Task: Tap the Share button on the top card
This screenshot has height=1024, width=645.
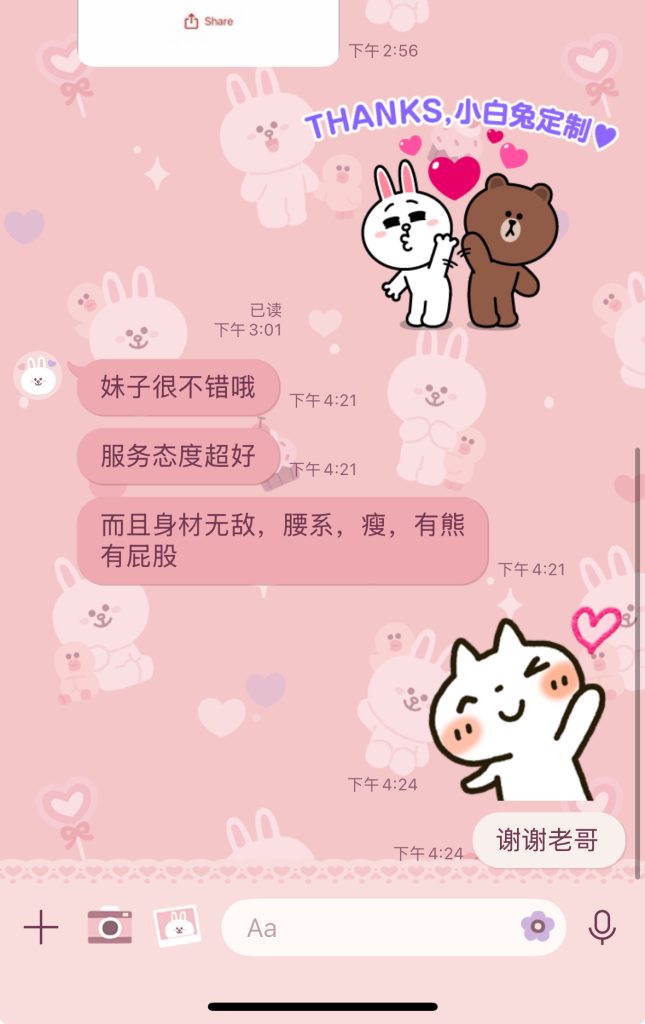Action: point(208,21)
